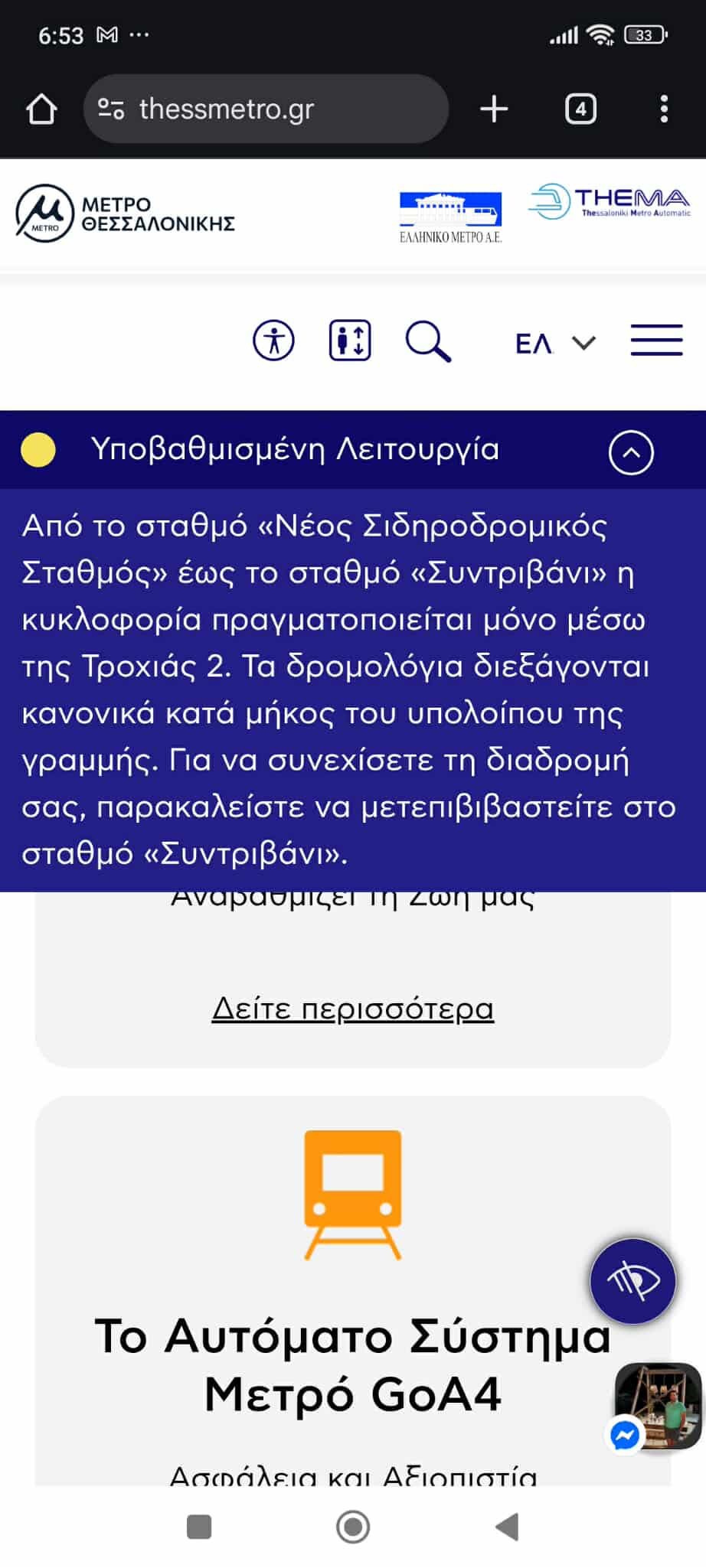
Task: Tap the thessmetro.gr address bar
Action: [265, 109]
